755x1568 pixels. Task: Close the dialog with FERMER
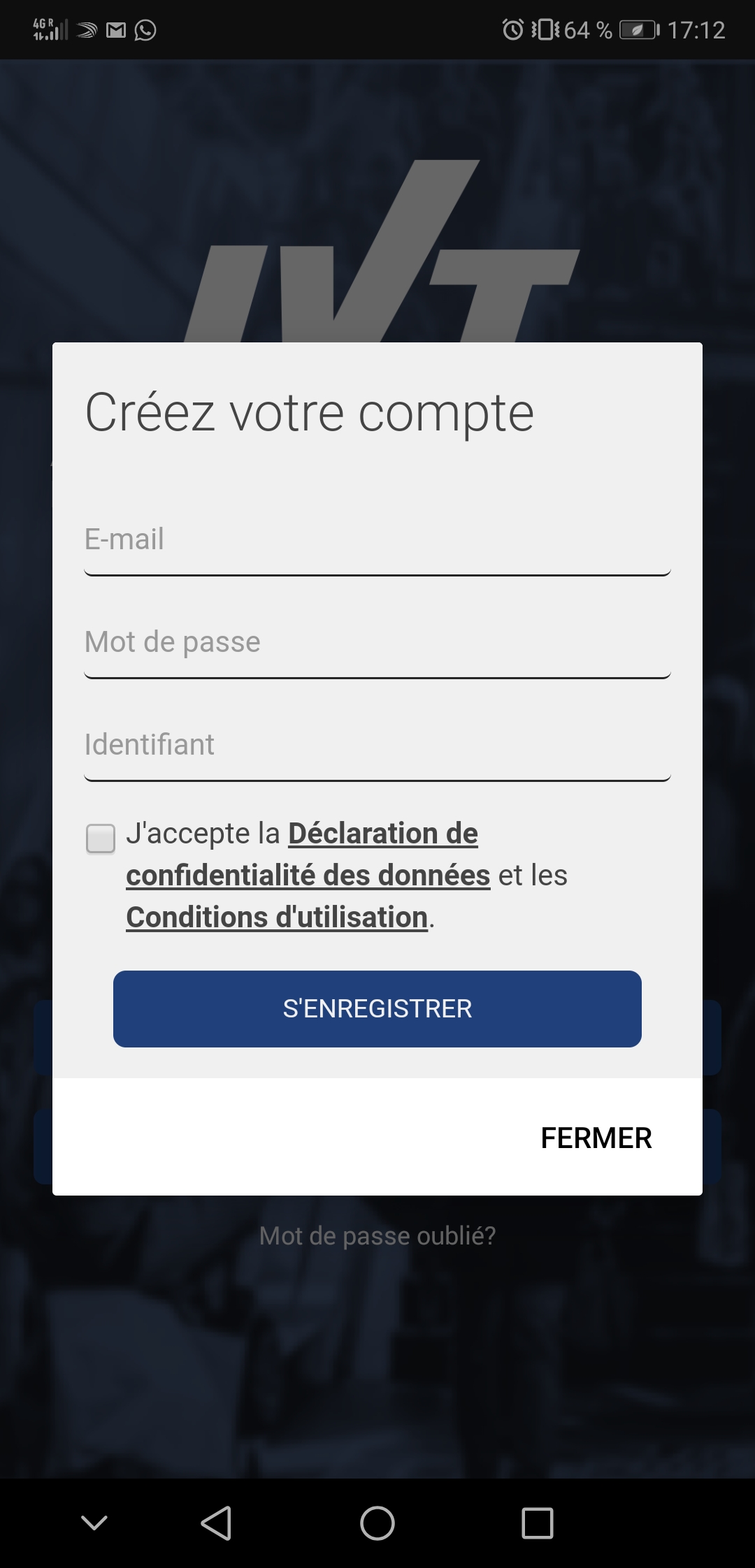[x=596, y=1138]
